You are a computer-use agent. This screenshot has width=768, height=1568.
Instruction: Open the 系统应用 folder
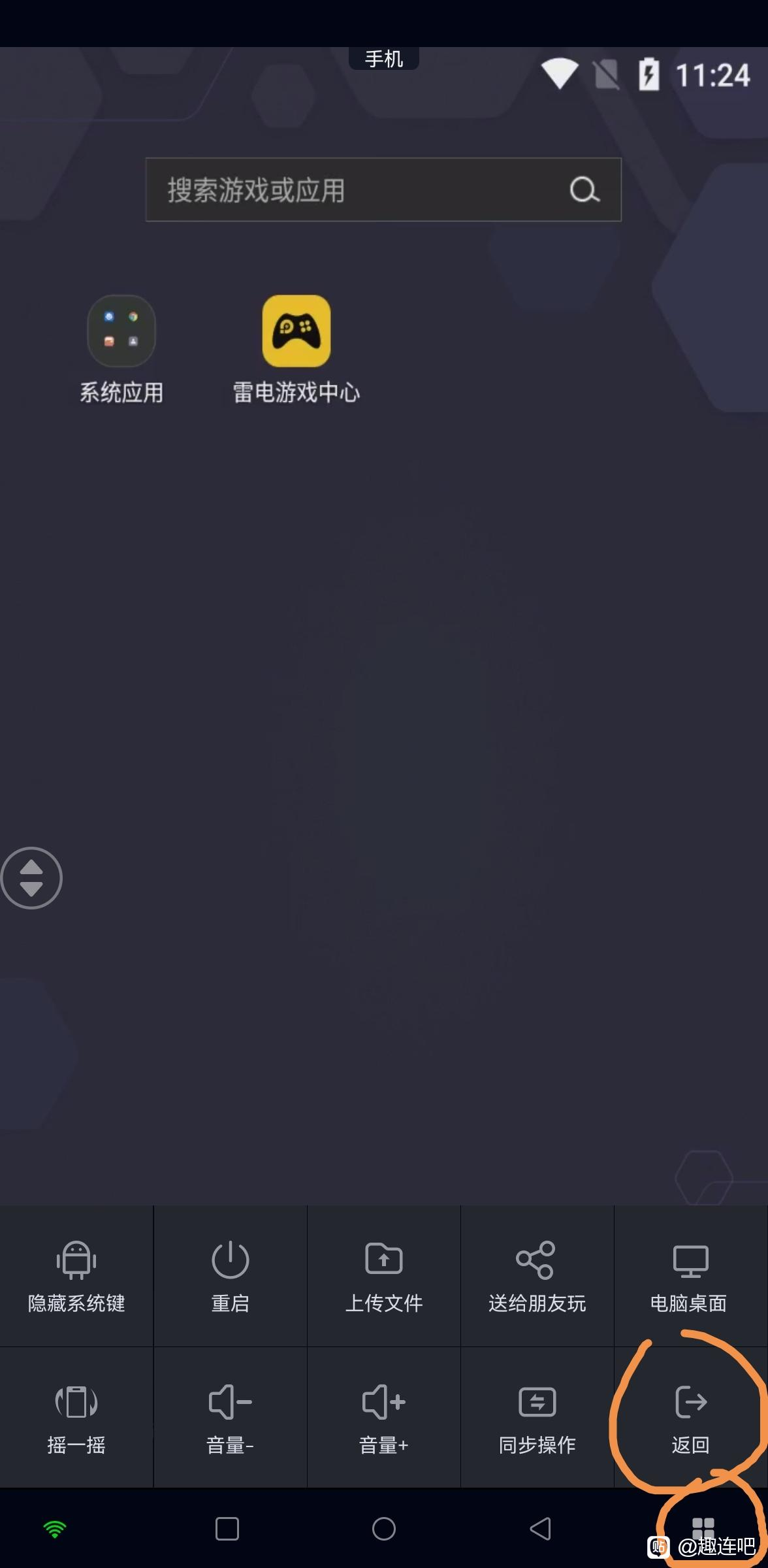[121, 331]
